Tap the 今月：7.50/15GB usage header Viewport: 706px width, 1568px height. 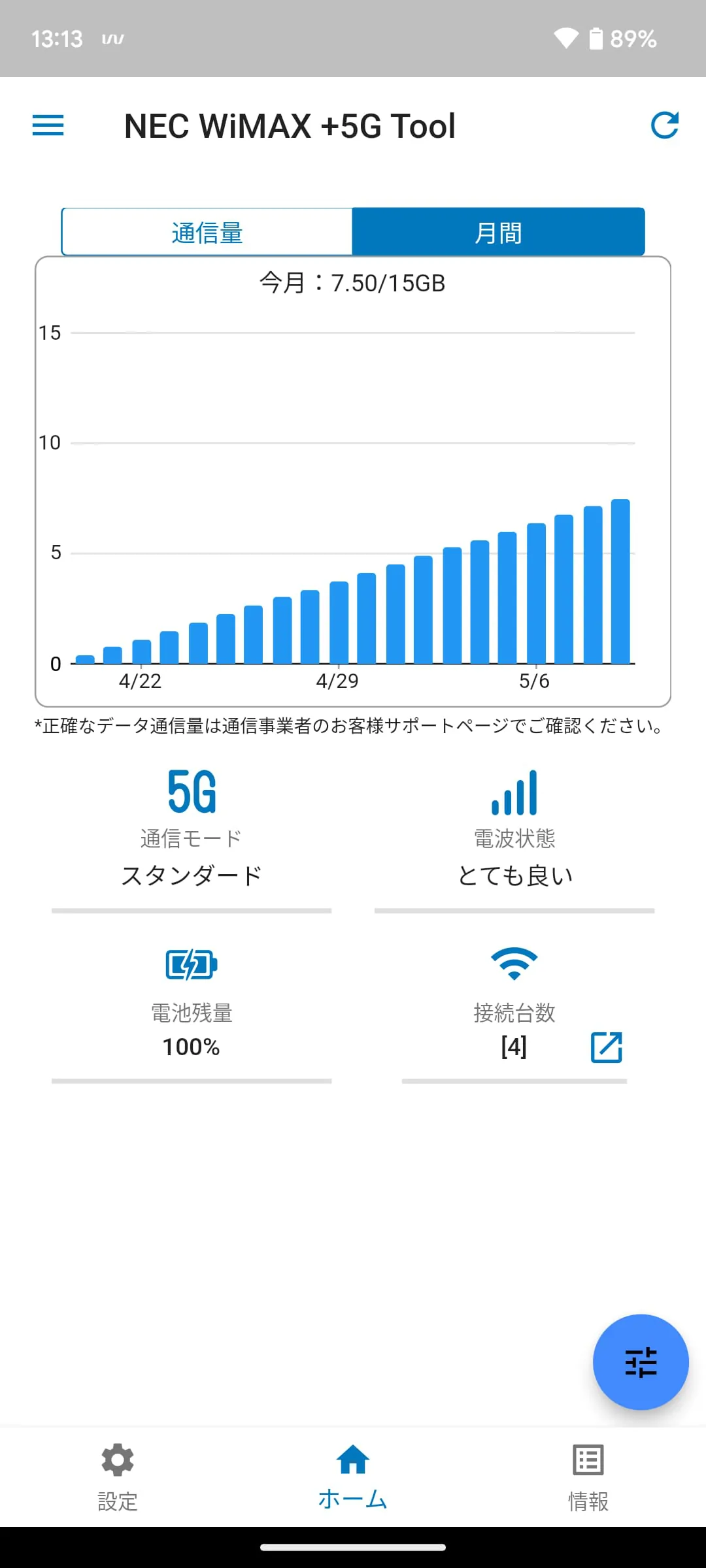click(352, 282)
